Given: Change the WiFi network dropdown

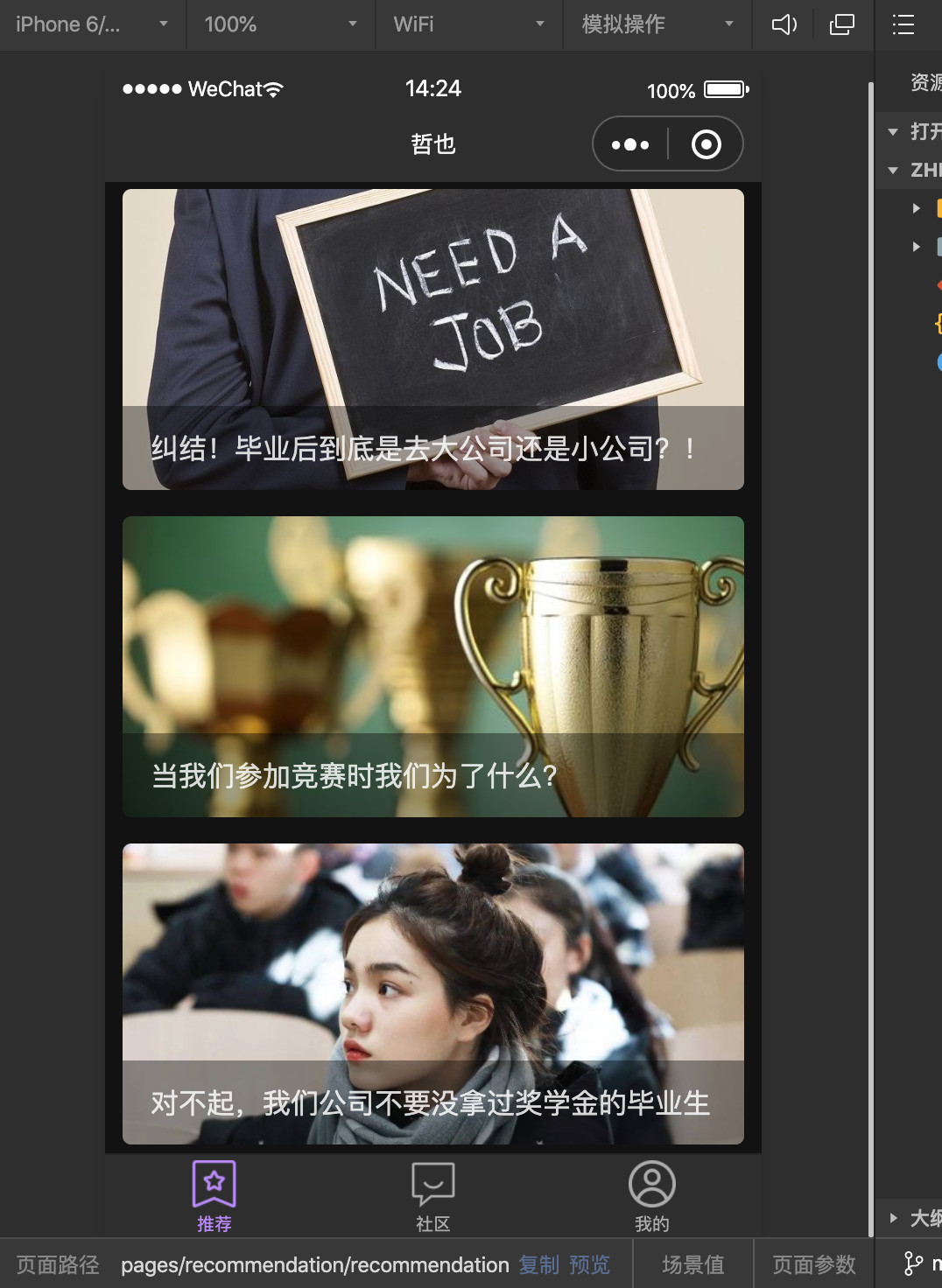Looking at the screenshot, I should coord(468,24).
